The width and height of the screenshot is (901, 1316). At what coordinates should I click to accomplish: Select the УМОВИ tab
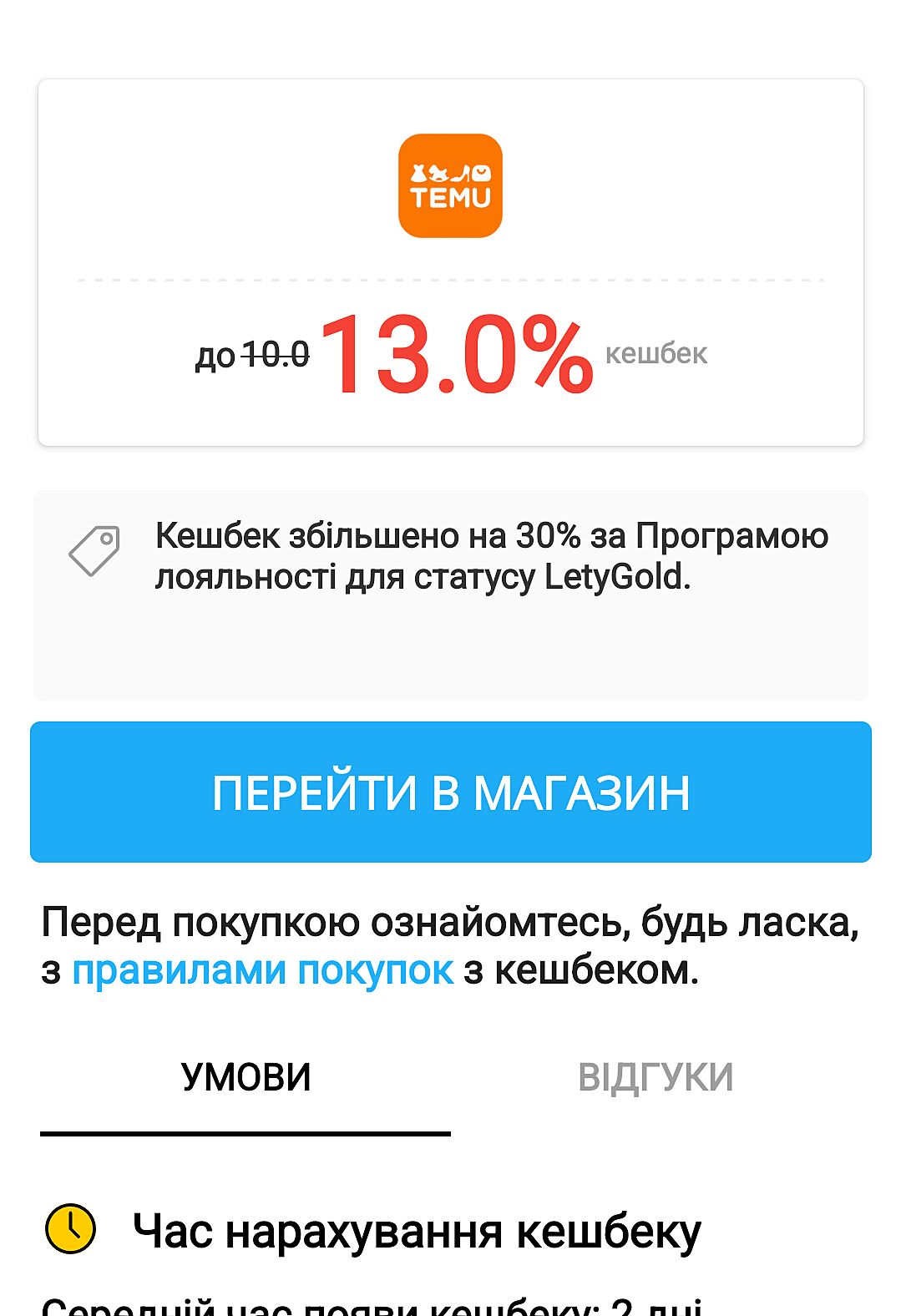point(245,1077)
